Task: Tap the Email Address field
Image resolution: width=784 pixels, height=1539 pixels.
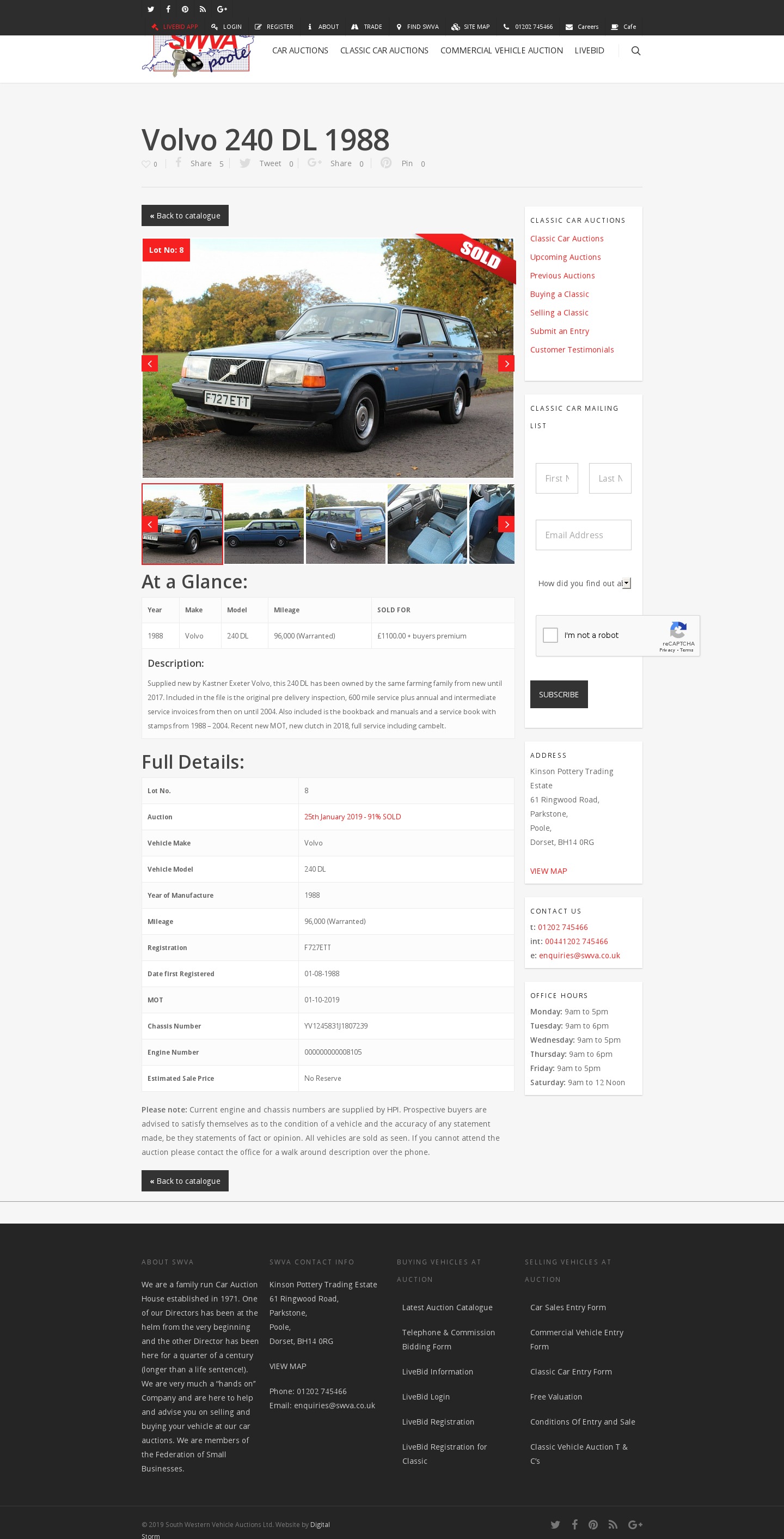Action: coord(583,535)
